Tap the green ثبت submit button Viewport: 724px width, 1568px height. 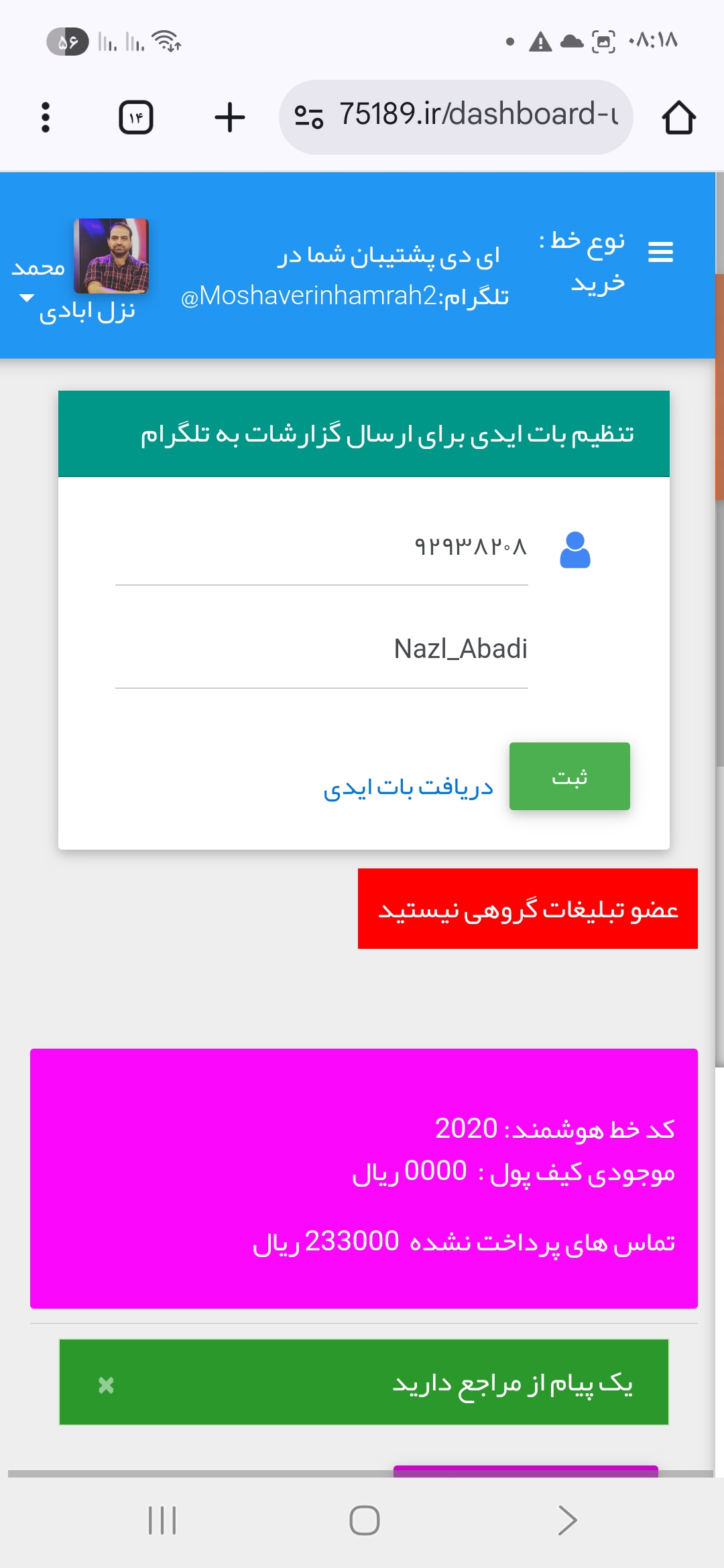click(570, 776)
